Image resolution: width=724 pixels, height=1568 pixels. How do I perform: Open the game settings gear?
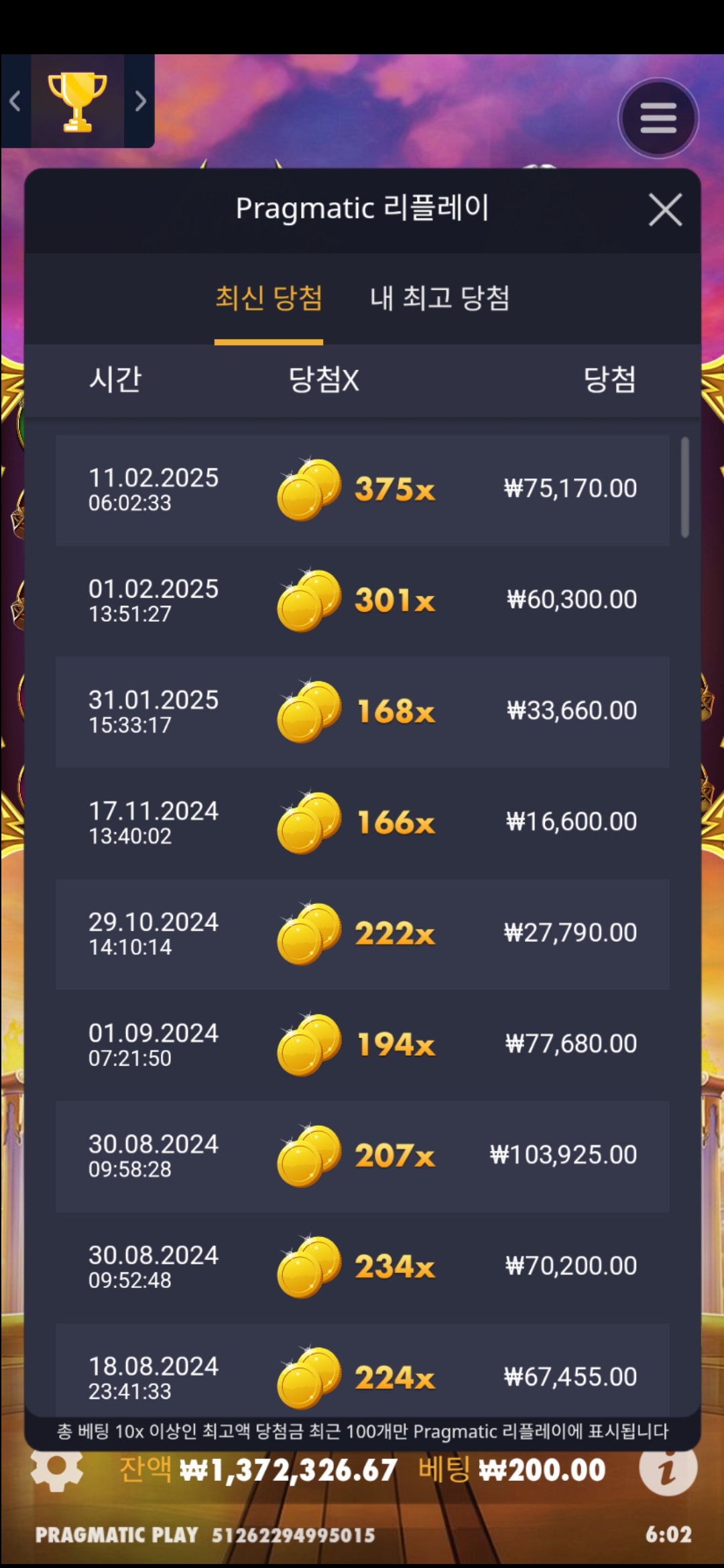[57, 1470]
